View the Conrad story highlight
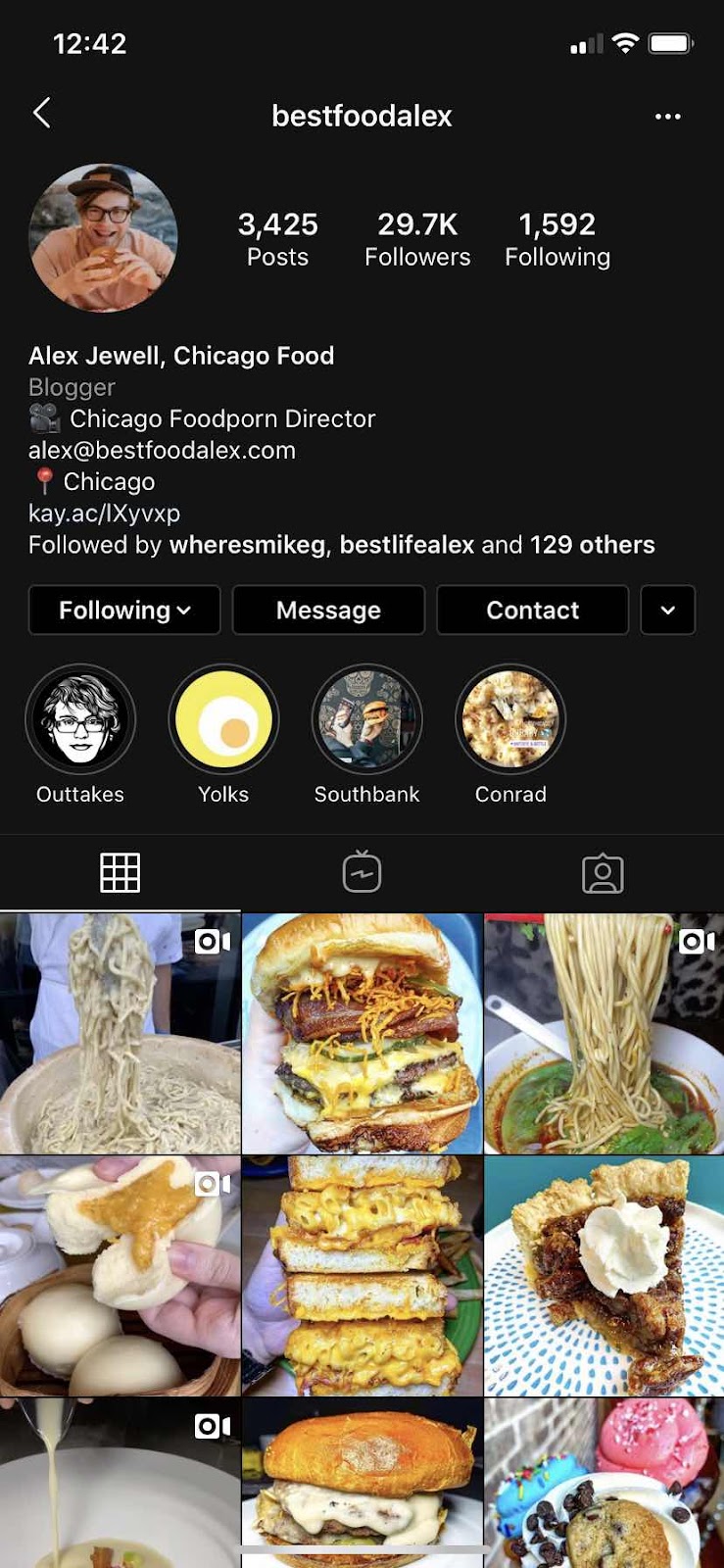724x1568 pixels. [510, 720]
